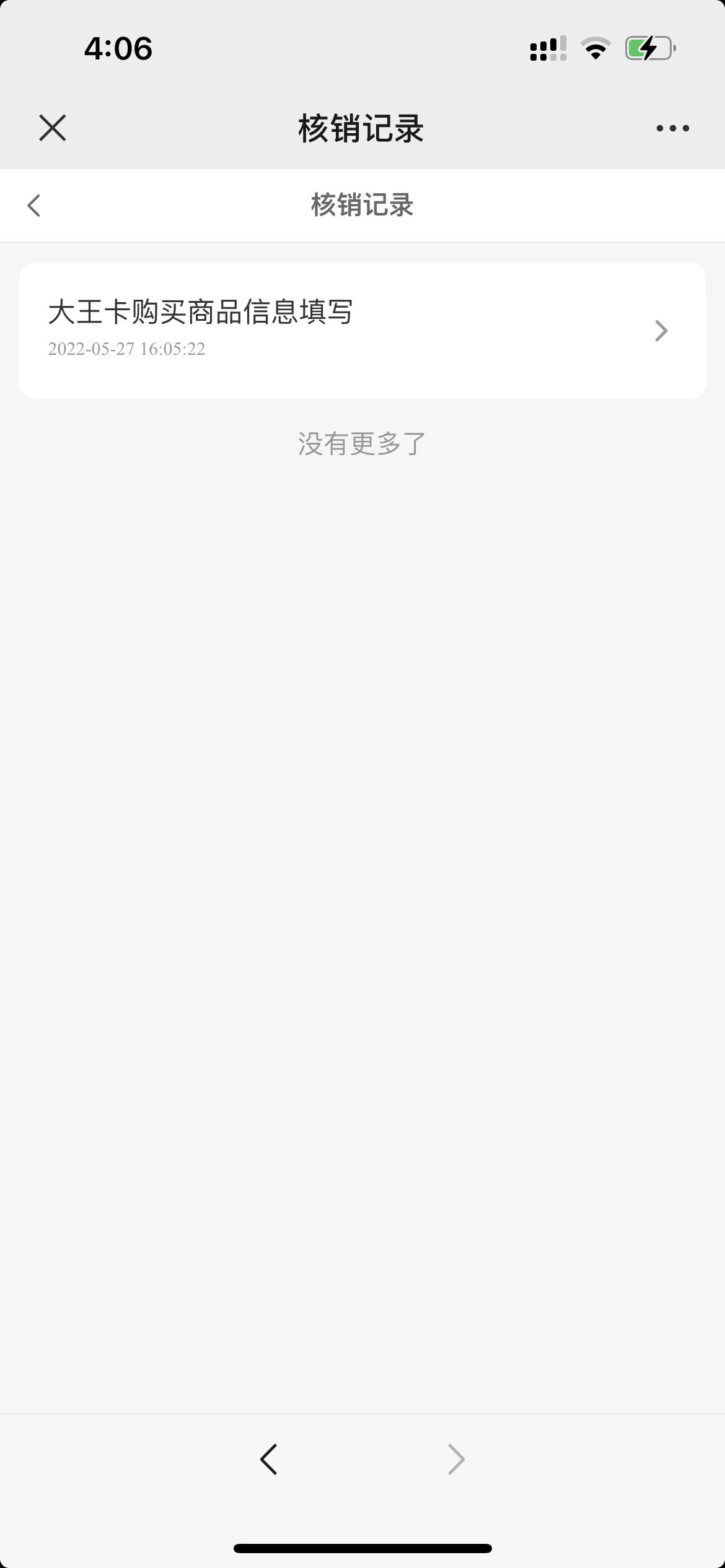Close the 核销记录 web page
Viewport: 725px width, 1568px height.
click(x=52, y=128)
